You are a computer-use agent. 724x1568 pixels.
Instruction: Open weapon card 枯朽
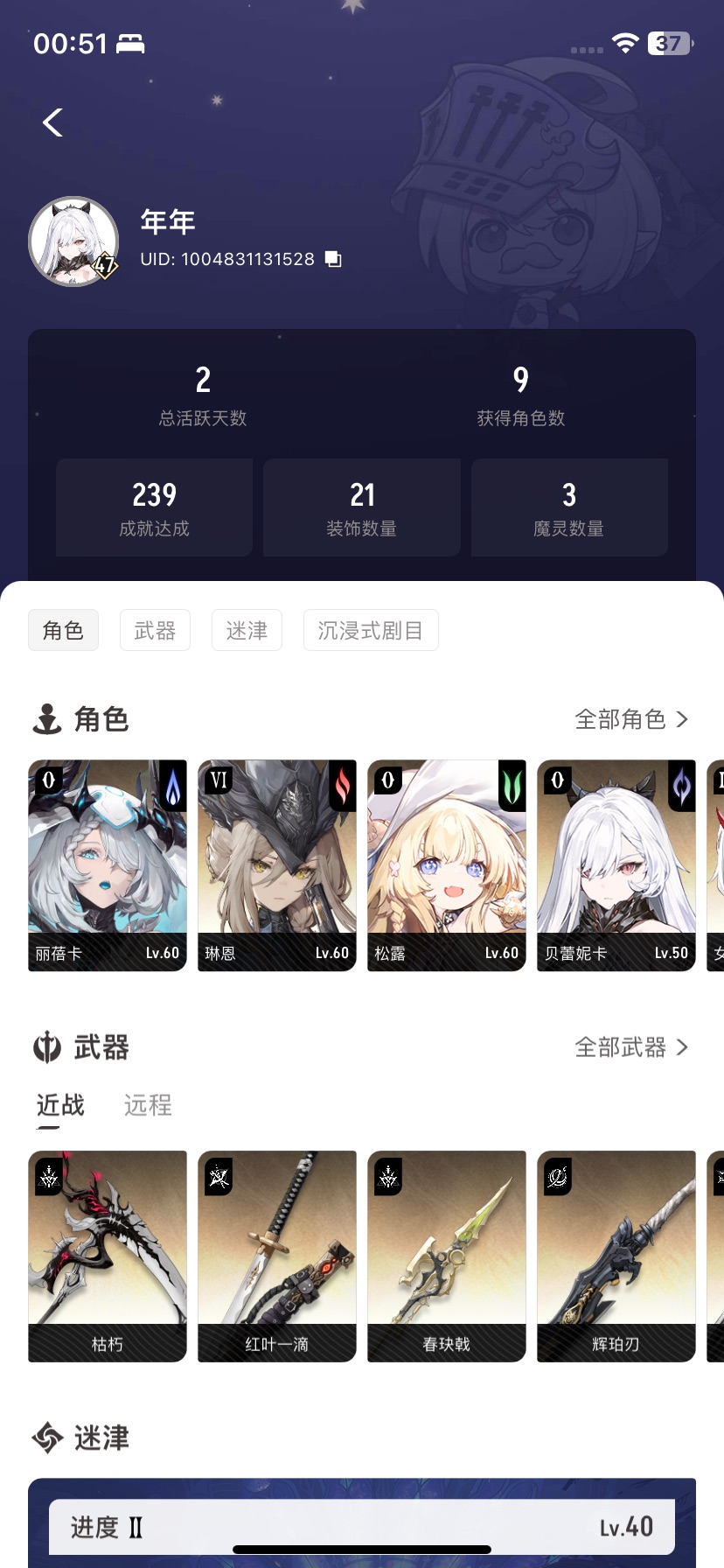point(108,1256)
